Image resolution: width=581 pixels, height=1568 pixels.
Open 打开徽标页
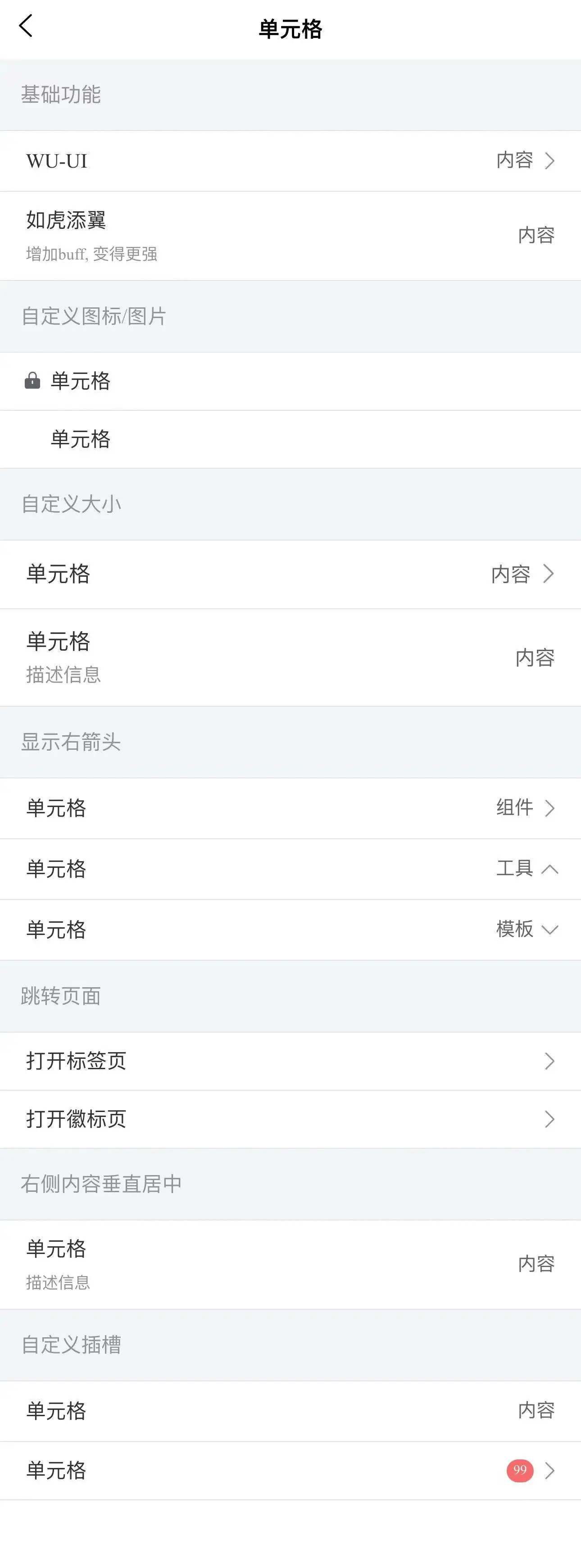[x=290, y=1119]
